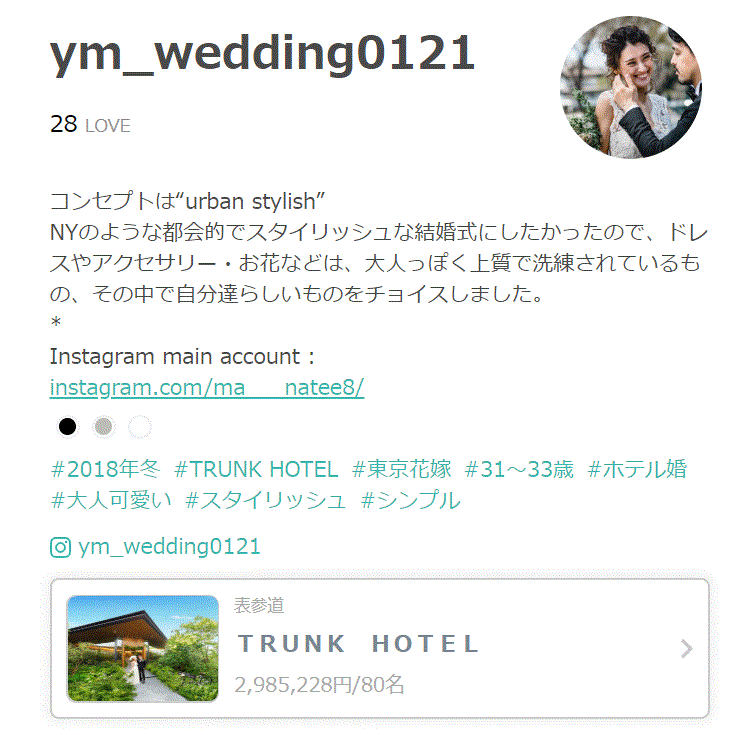Open the #2018年冬 hashtag
729x735 pixels.
[x=105, y=468]
